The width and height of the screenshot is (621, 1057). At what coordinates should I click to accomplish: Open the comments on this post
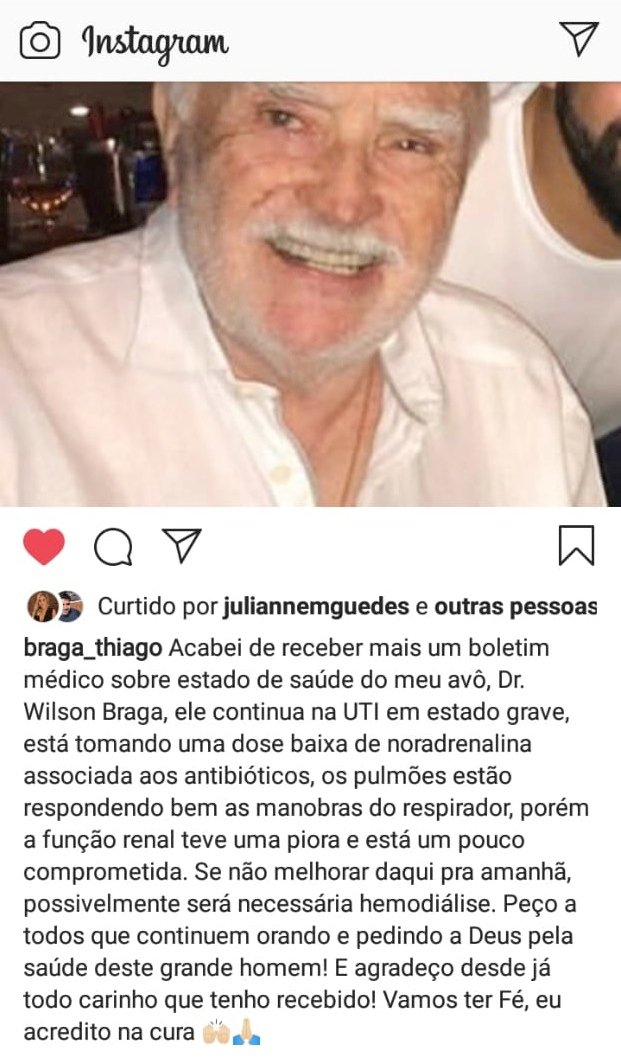click(113, 546)
